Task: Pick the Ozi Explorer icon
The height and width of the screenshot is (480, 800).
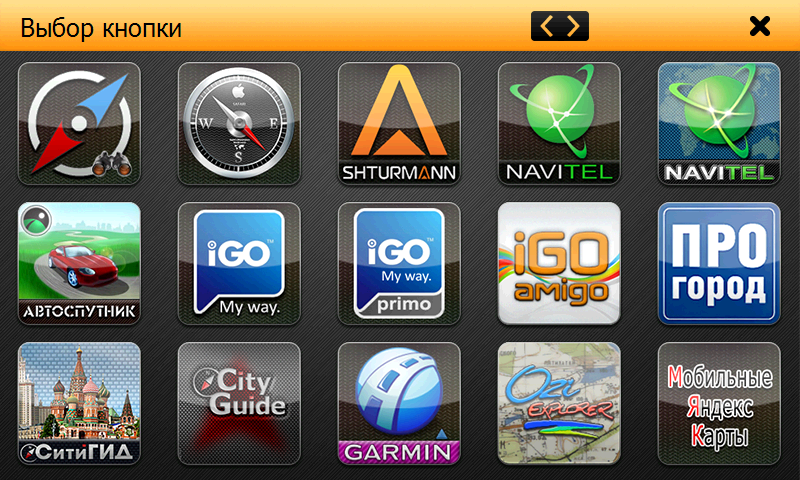Action: pyautogui.click(x=559, y=404)
